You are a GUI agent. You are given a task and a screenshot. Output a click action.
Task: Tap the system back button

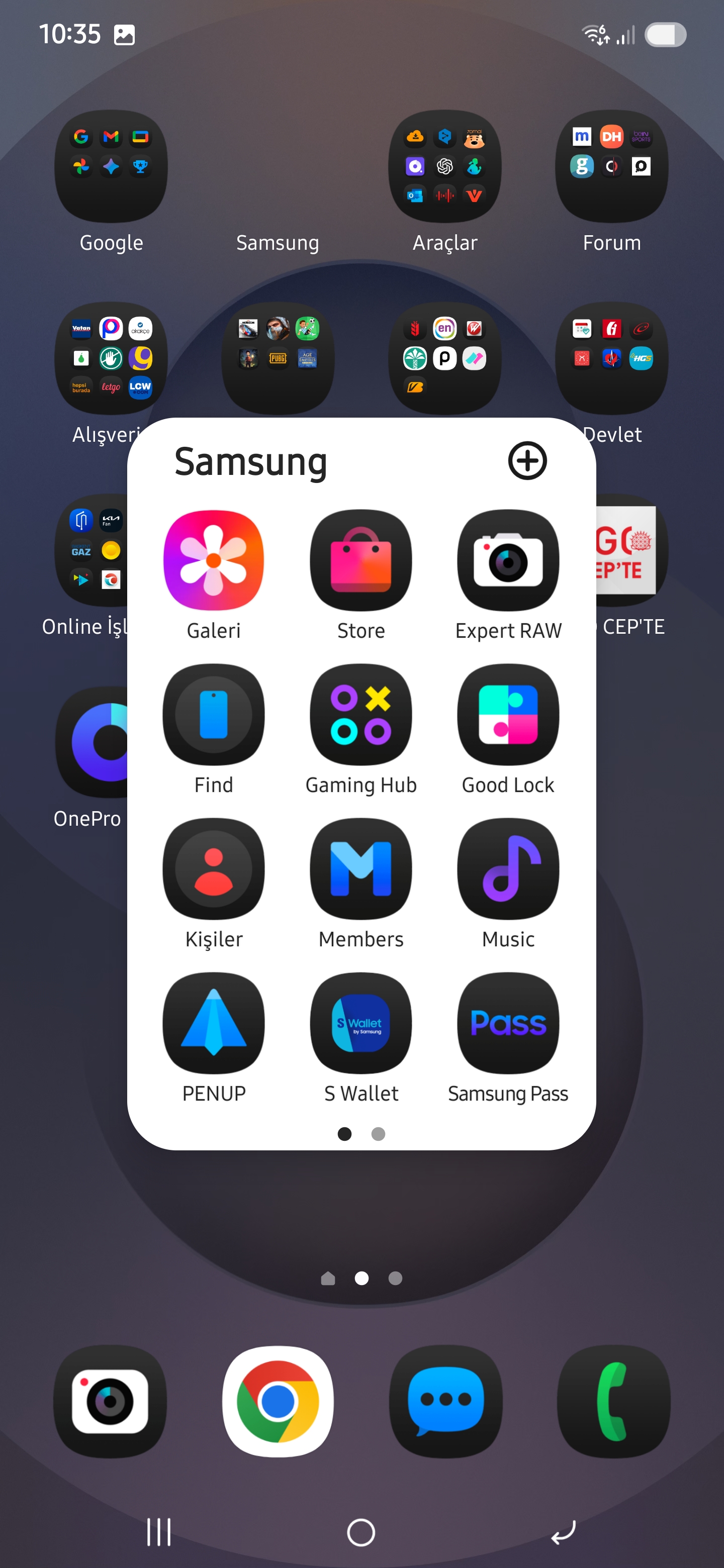point(564,1531)
